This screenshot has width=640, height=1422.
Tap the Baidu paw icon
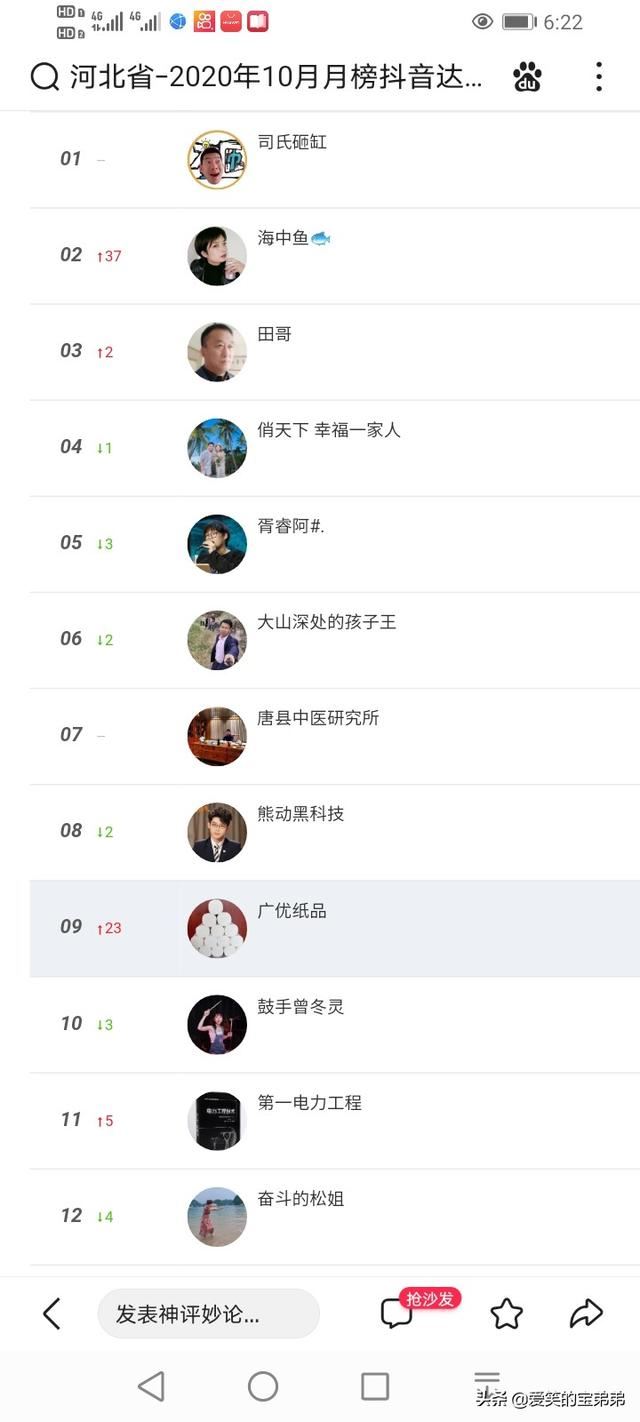click(x=527, y=76)
